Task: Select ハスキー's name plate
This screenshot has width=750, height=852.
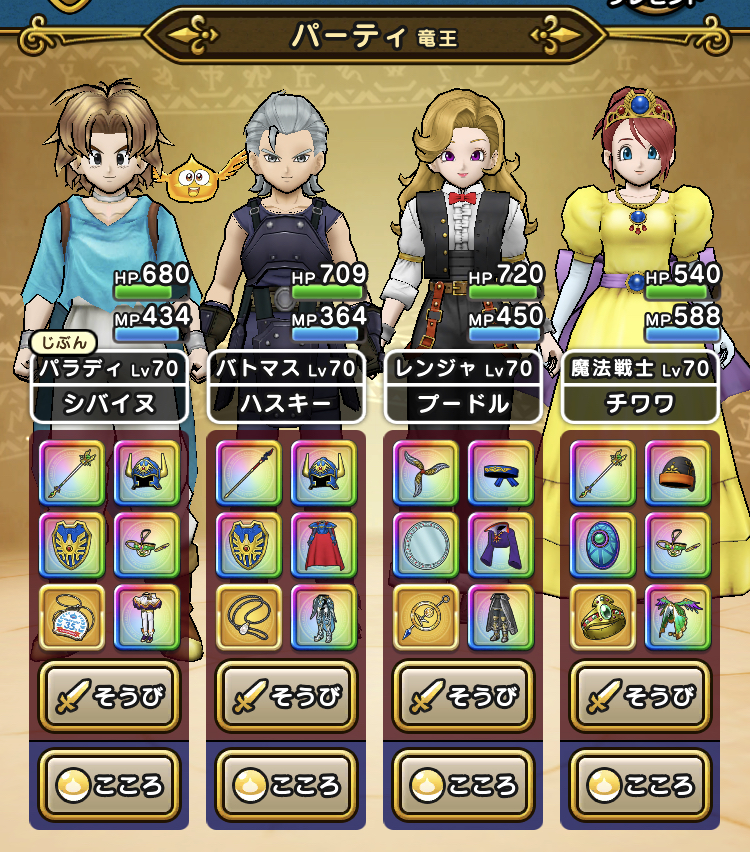Action: pos(286,403)
